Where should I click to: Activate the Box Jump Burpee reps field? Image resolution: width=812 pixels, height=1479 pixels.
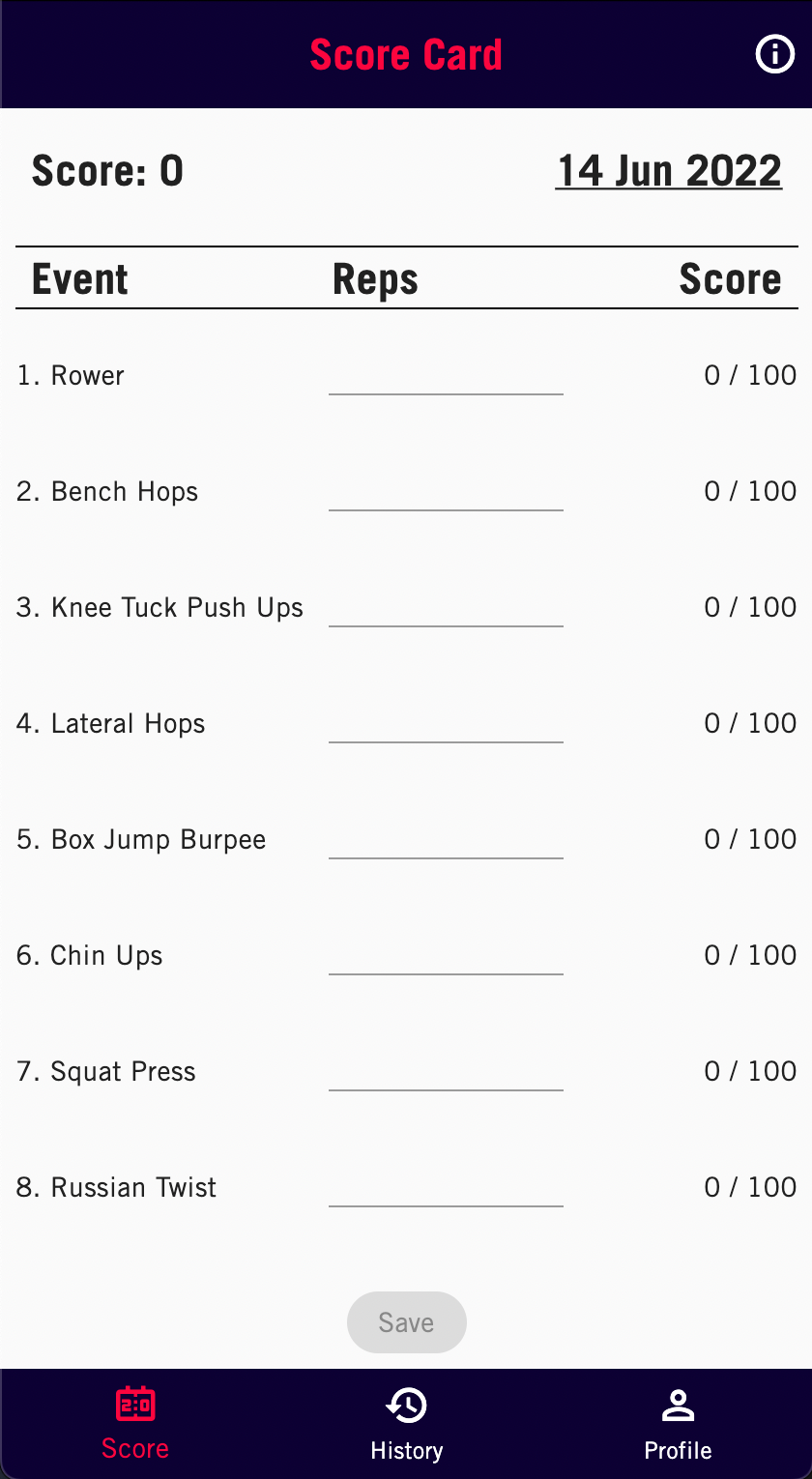[446, 839]
